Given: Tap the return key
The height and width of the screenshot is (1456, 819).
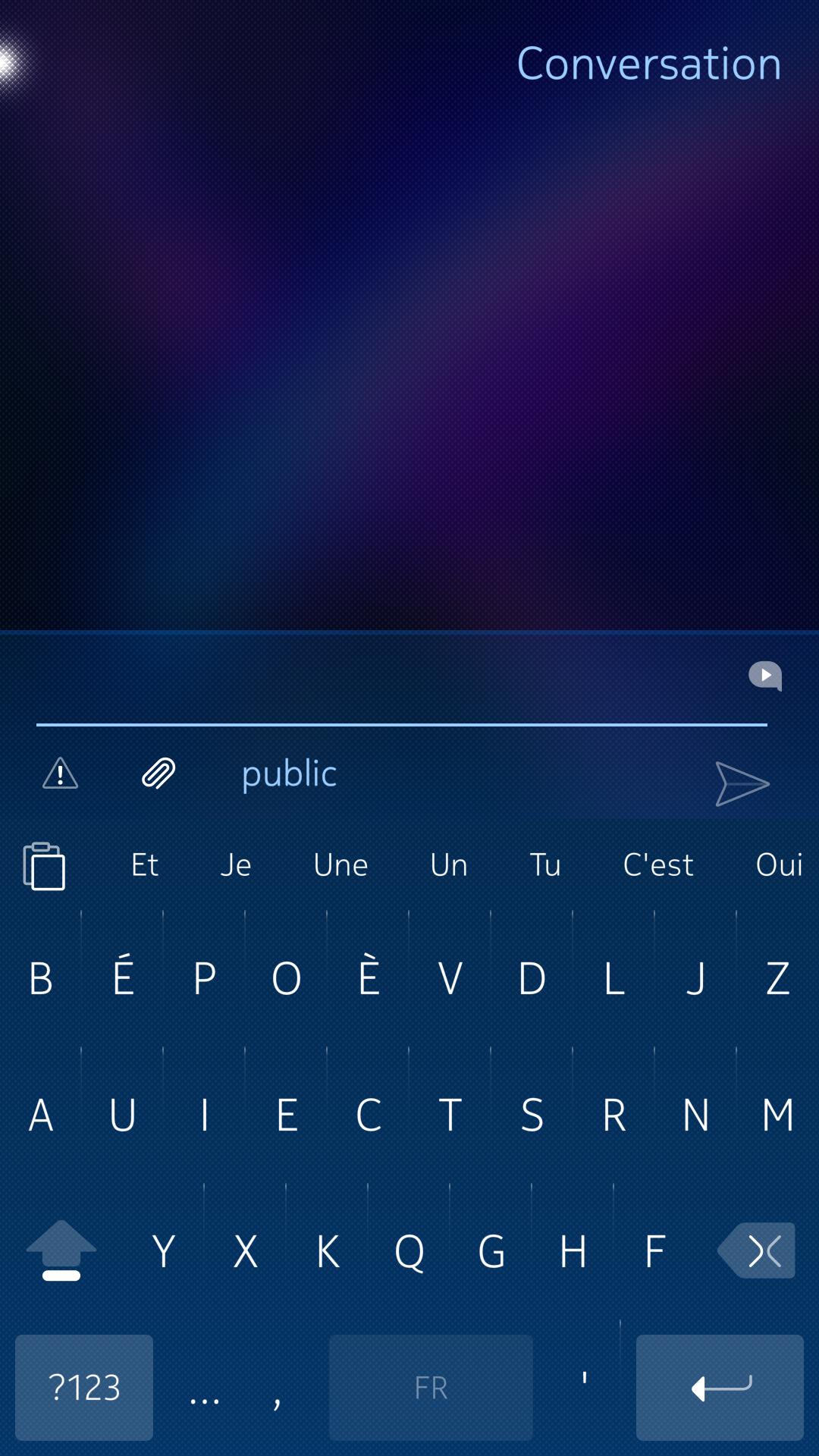Looking at the screenshot, I should (x=720, y=1387).
